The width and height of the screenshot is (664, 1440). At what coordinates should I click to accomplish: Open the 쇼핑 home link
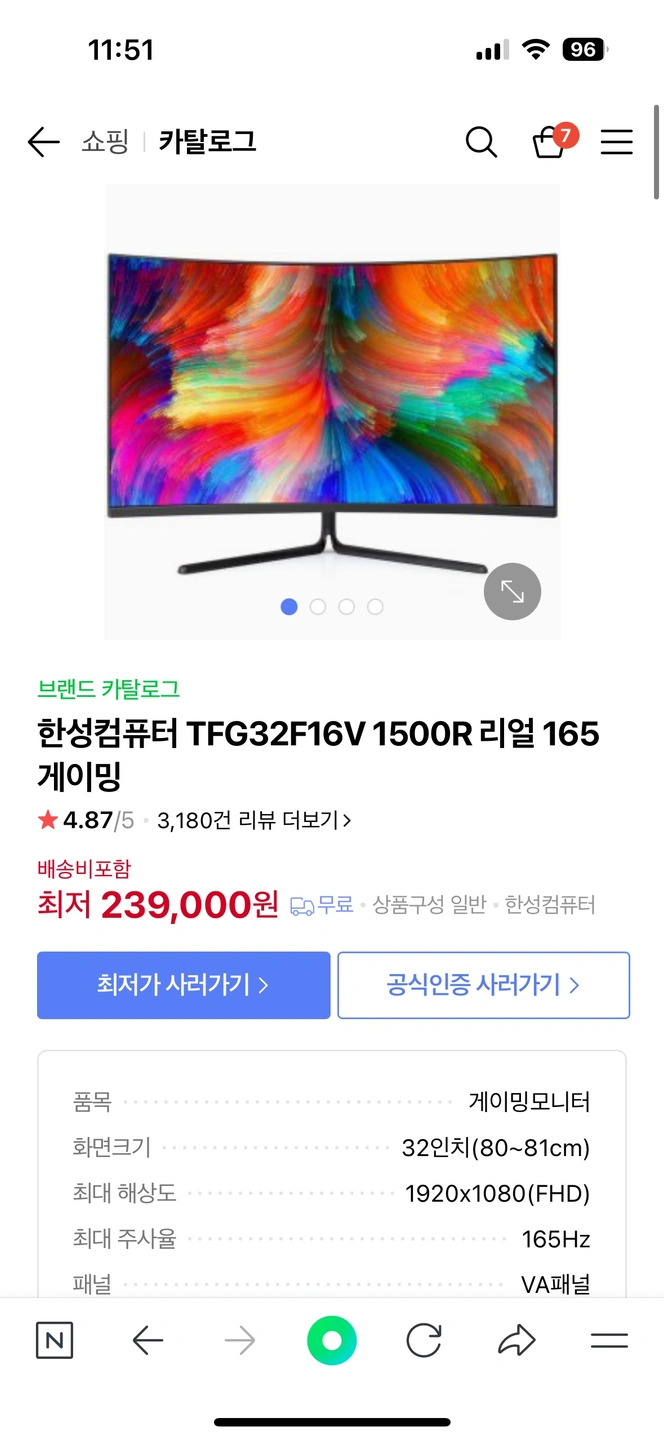(x=105, y=142)
